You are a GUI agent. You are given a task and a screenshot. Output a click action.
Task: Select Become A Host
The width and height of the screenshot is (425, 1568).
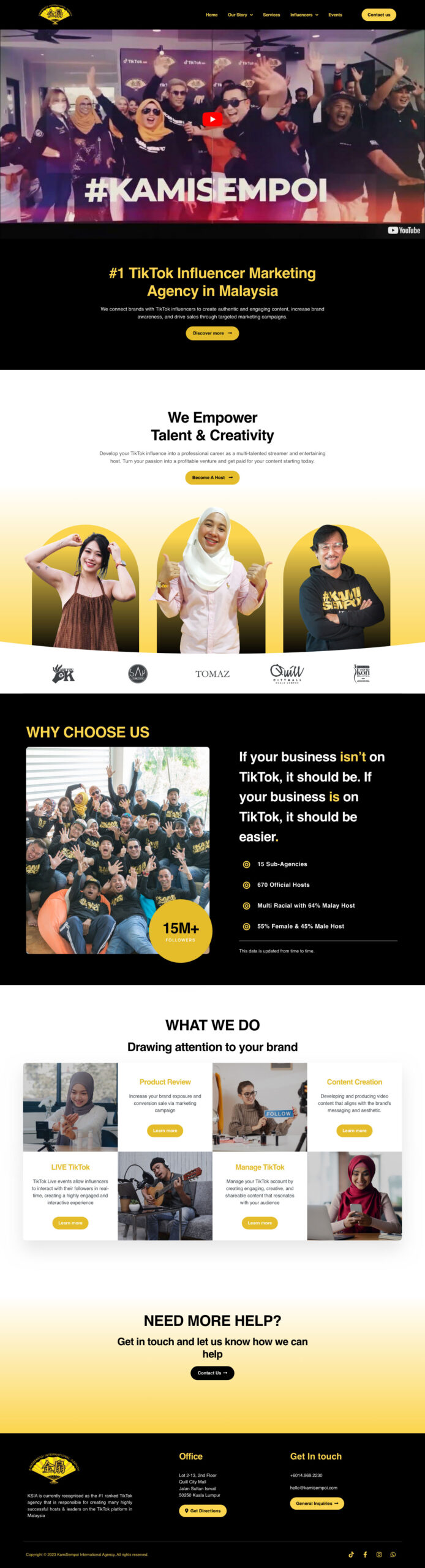click(x=212, y=478)
